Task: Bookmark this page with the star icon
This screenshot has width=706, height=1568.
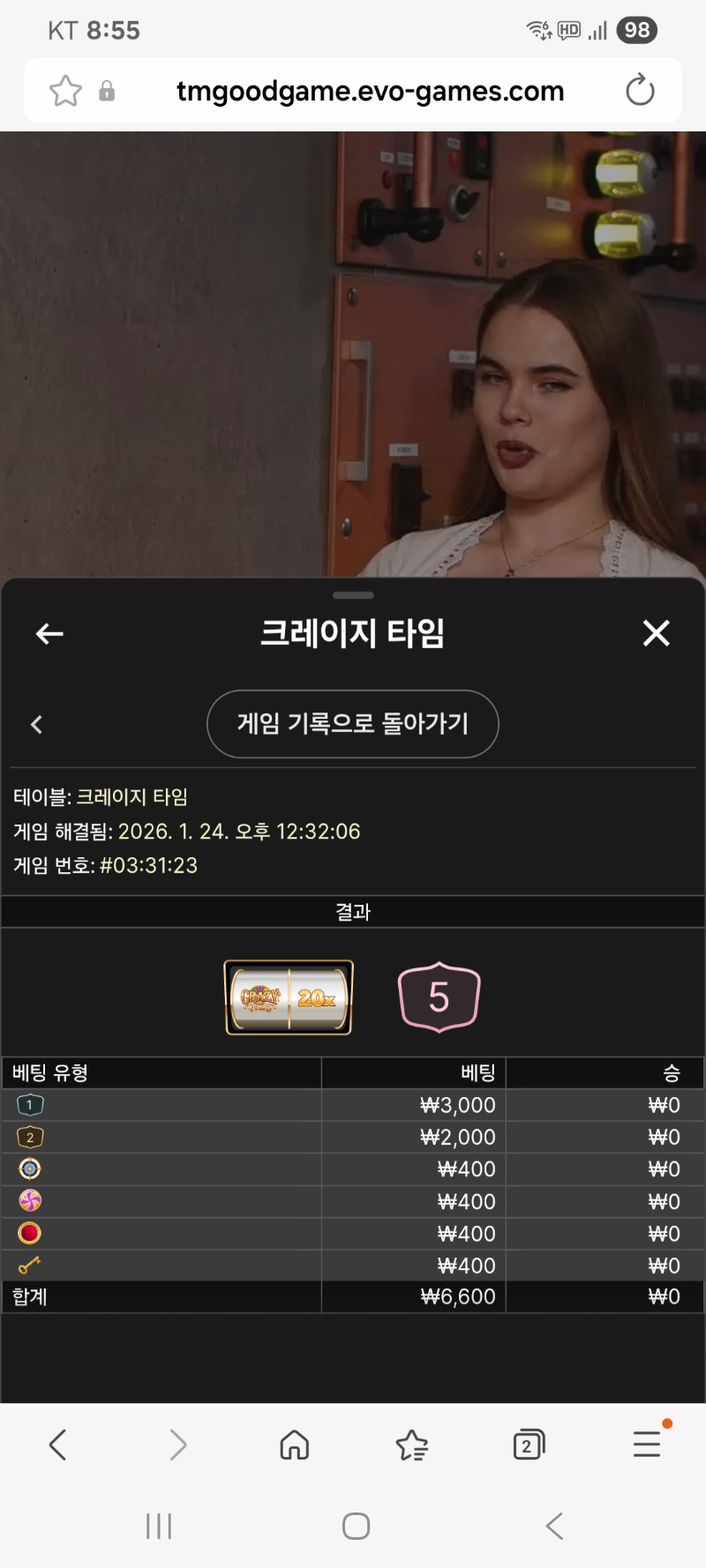Action: (x=65, y=91)
